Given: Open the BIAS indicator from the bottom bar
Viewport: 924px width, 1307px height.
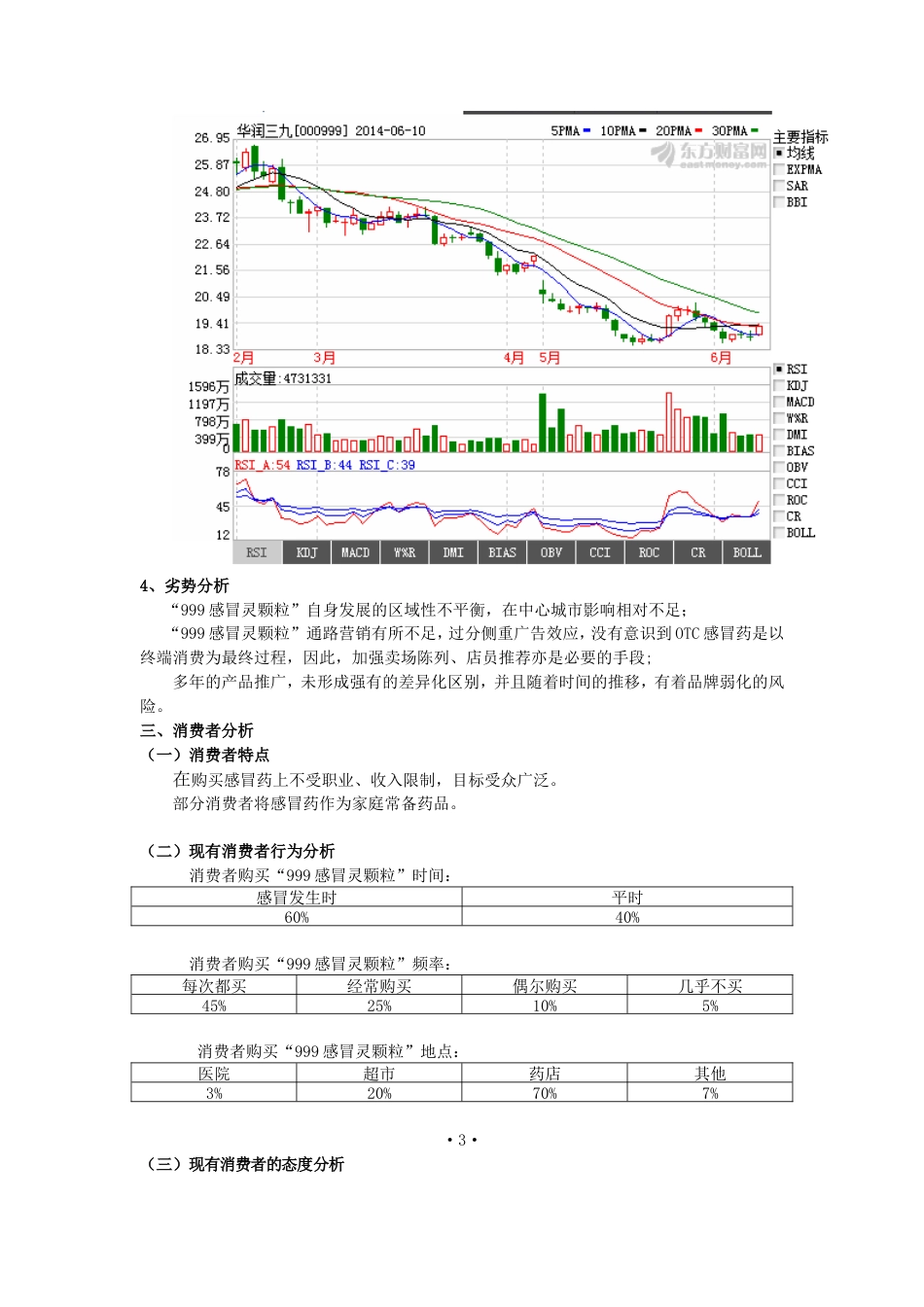Looking at the screenshot, I should [x=502, y=552].
